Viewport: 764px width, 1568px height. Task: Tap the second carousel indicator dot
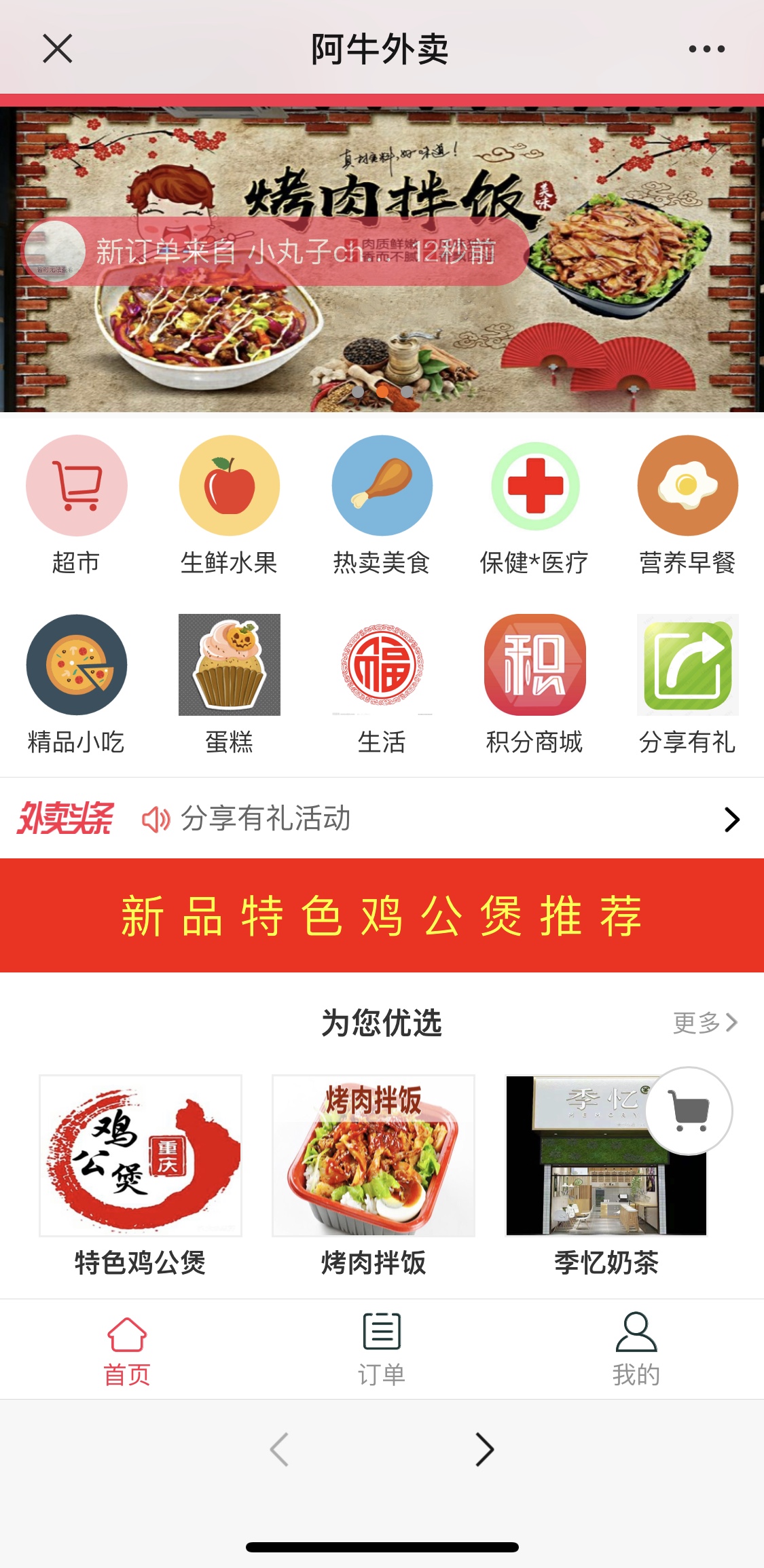coord(382,391)
